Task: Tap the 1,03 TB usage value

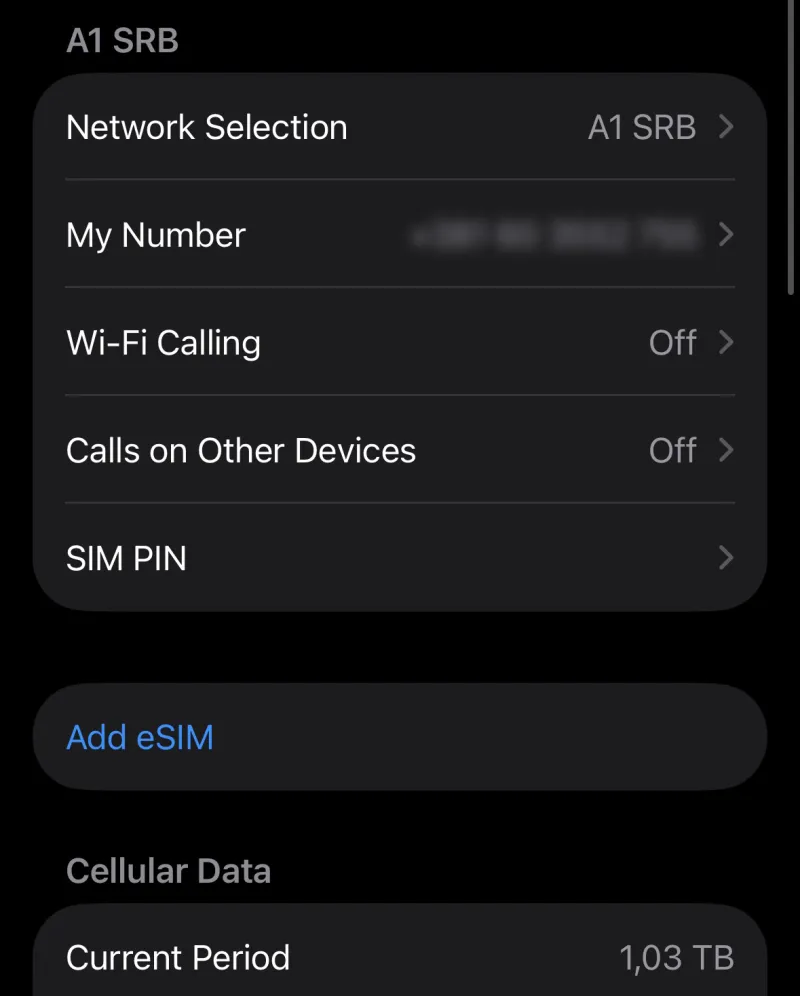Action: (x=676, y=957)
